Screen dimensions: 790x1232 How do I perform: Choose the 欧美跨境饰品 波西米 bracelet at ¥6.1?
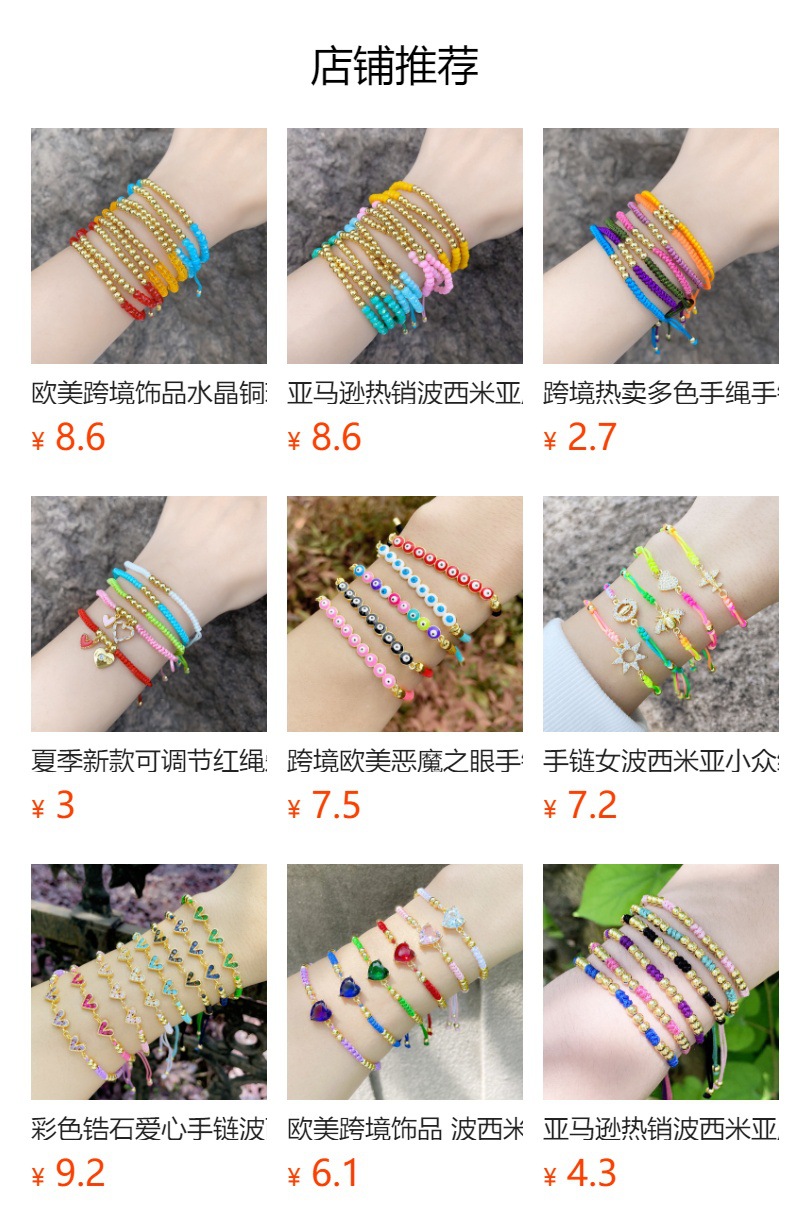click(x=404, y=982)
